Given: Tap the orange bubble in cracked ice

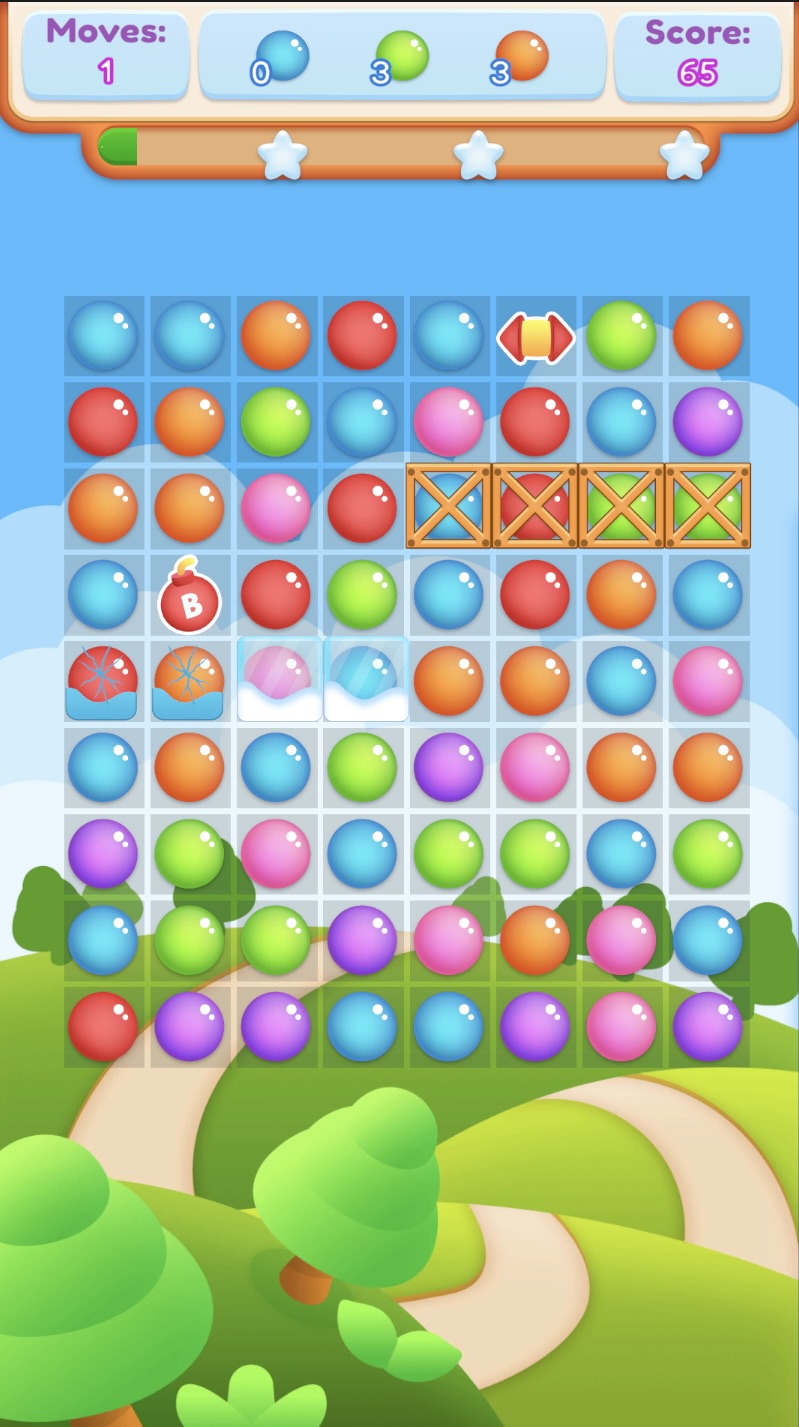Looking at the screenshot, I should (188, 681).
